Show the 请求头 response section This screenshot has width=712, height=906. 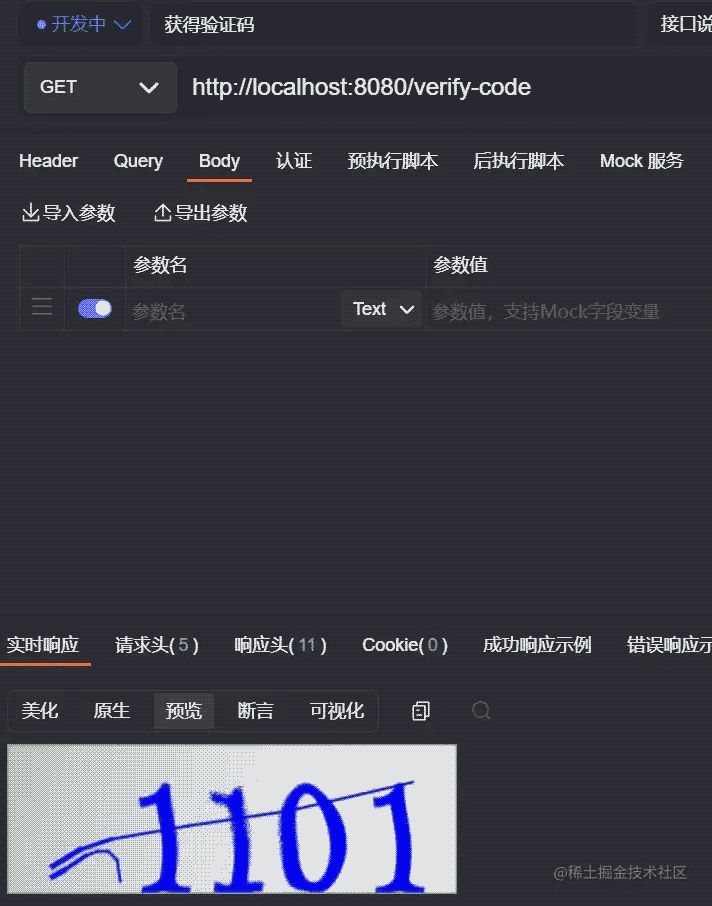coord(157,645)
